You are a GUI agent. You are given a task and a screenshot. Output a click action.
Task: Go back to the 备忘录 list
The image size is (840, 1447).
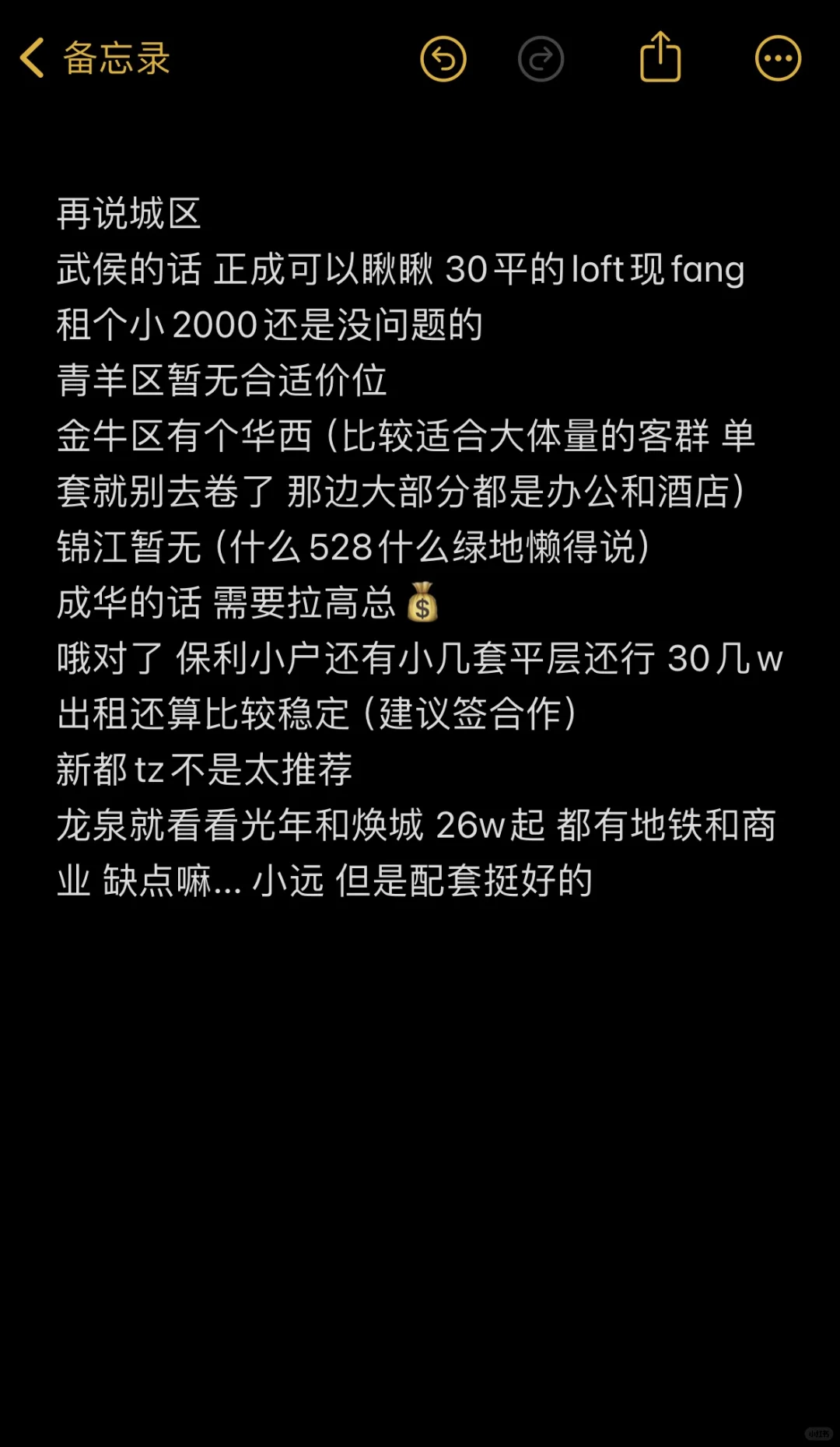click(95, 58)
